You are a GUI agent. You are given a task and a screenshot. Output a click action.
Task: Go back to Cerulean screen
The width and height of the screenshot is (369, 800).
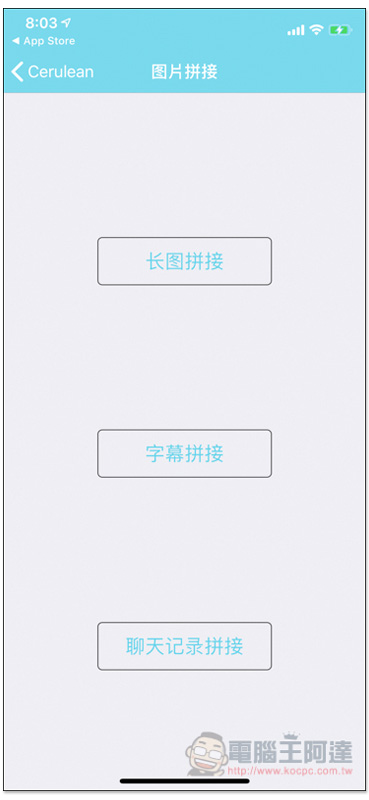click(x=53, y=71)
